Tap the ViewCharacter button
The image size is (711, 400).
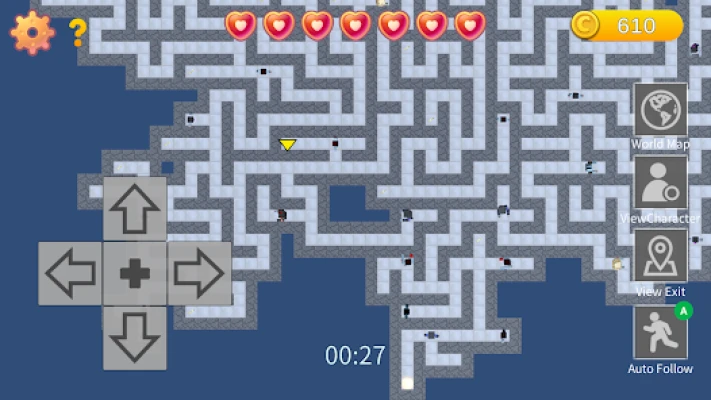point(660,183)
